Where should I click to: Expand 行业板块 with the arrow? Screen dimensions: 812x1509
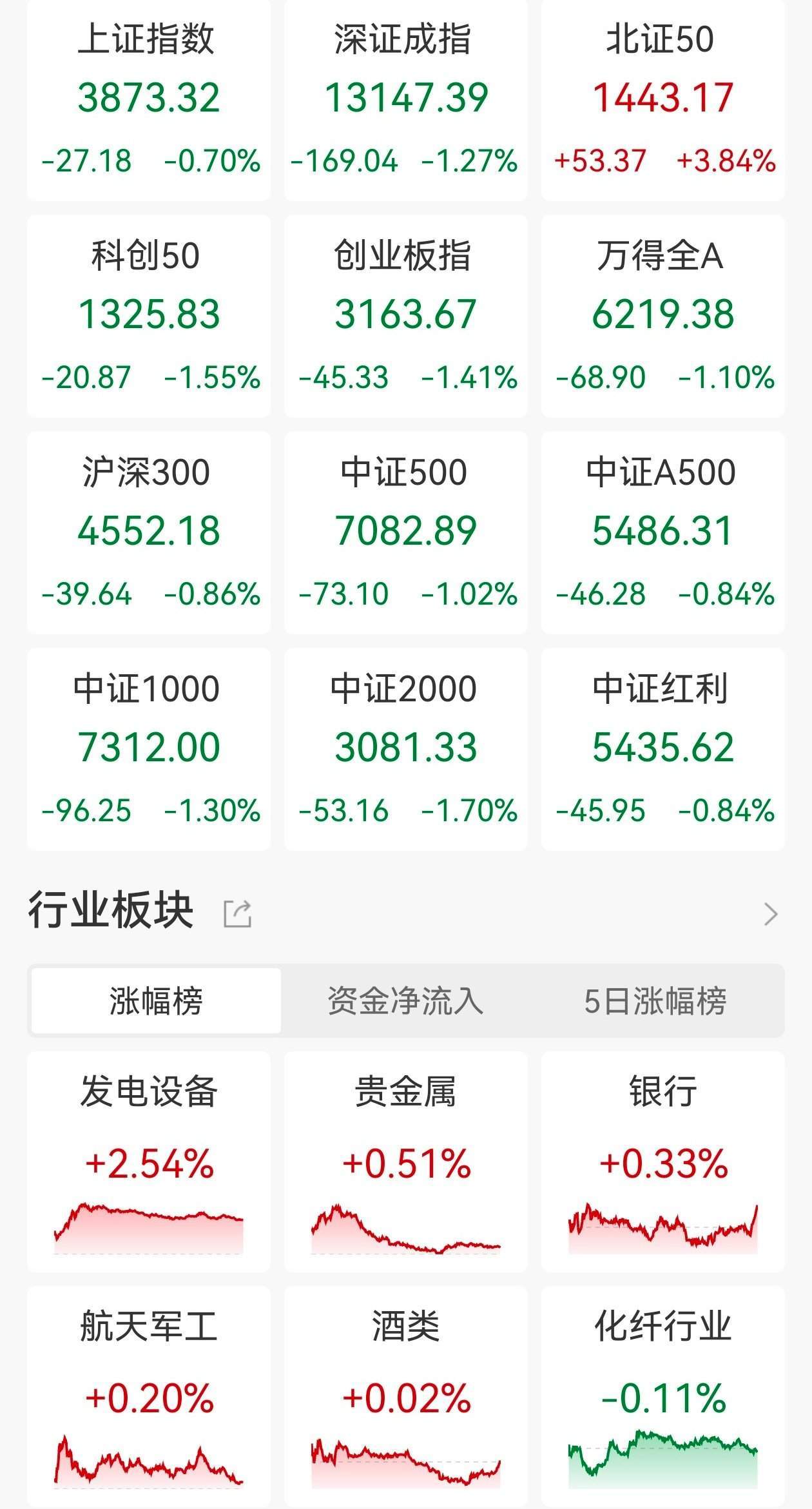770,913
